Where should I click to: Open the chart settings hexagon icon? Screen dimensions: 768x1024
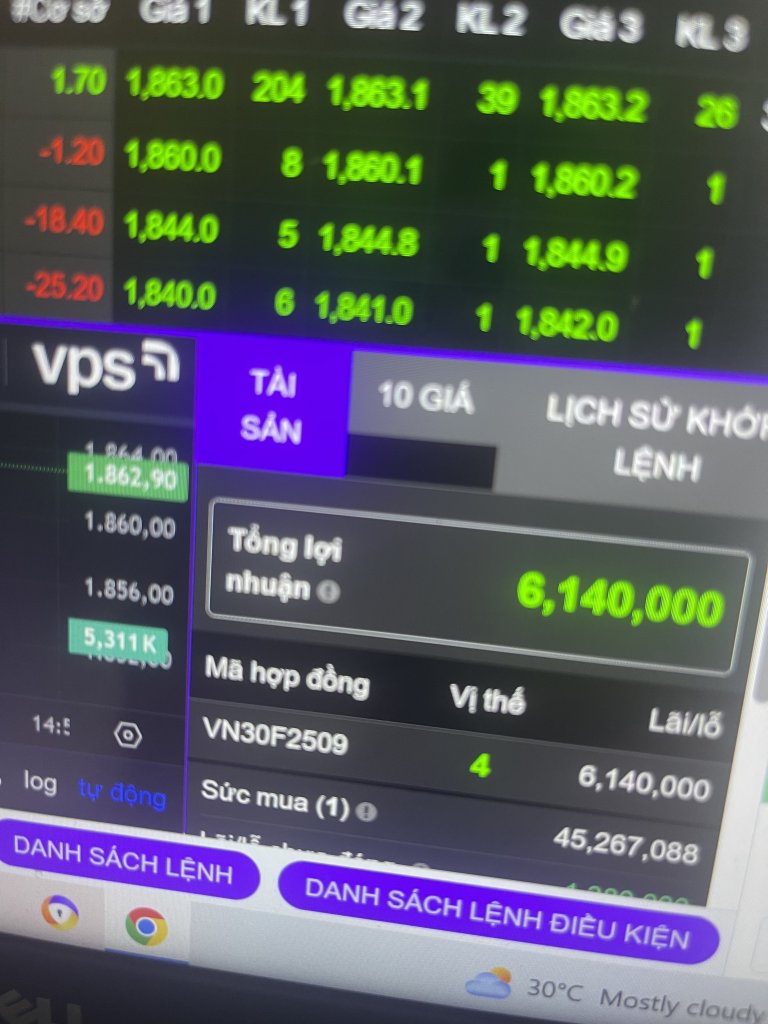[128, 736]
